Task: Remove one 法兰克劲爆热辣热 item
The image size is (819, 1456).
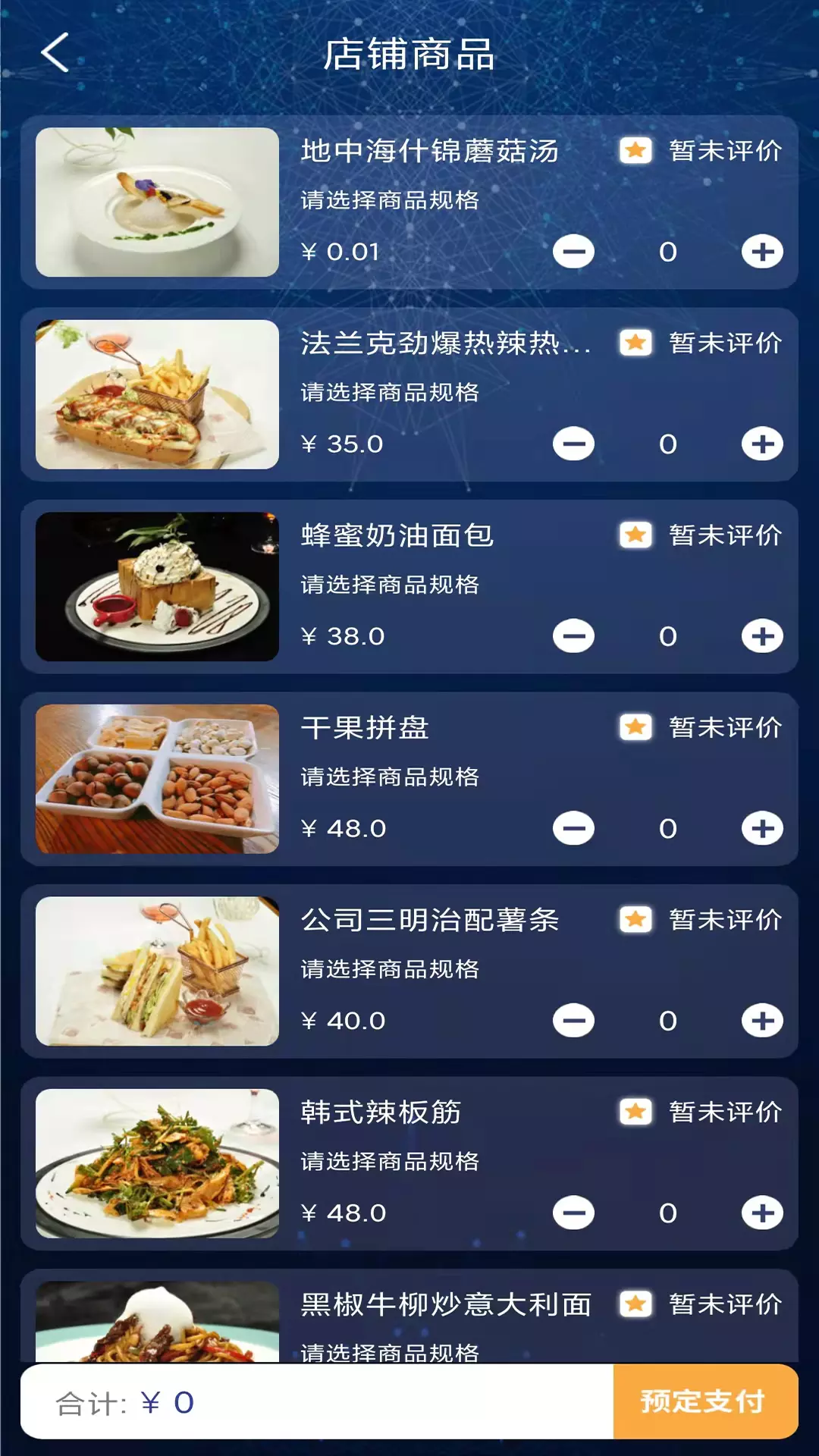Action: 573,444
